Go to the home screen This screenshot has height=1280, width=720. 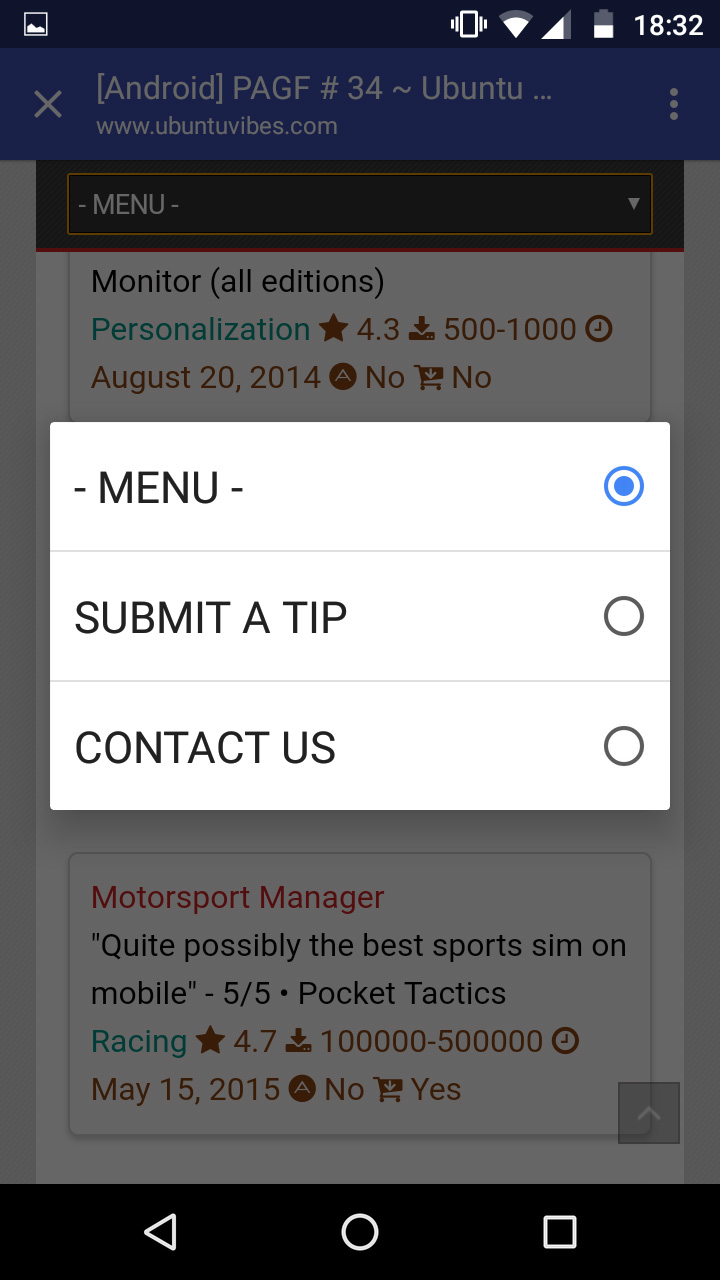tap(360, 1232)
